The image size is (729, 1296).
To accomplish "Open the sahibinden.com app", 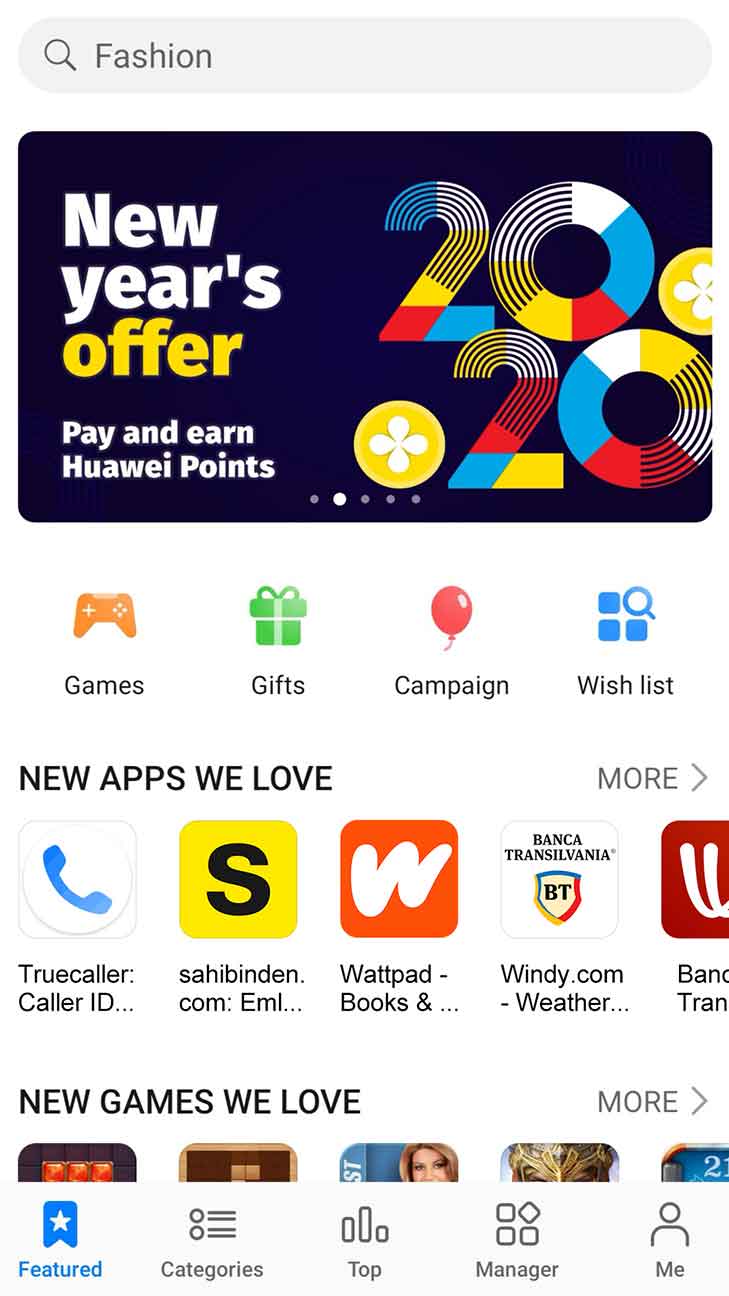I will click(x=238, y=879).
